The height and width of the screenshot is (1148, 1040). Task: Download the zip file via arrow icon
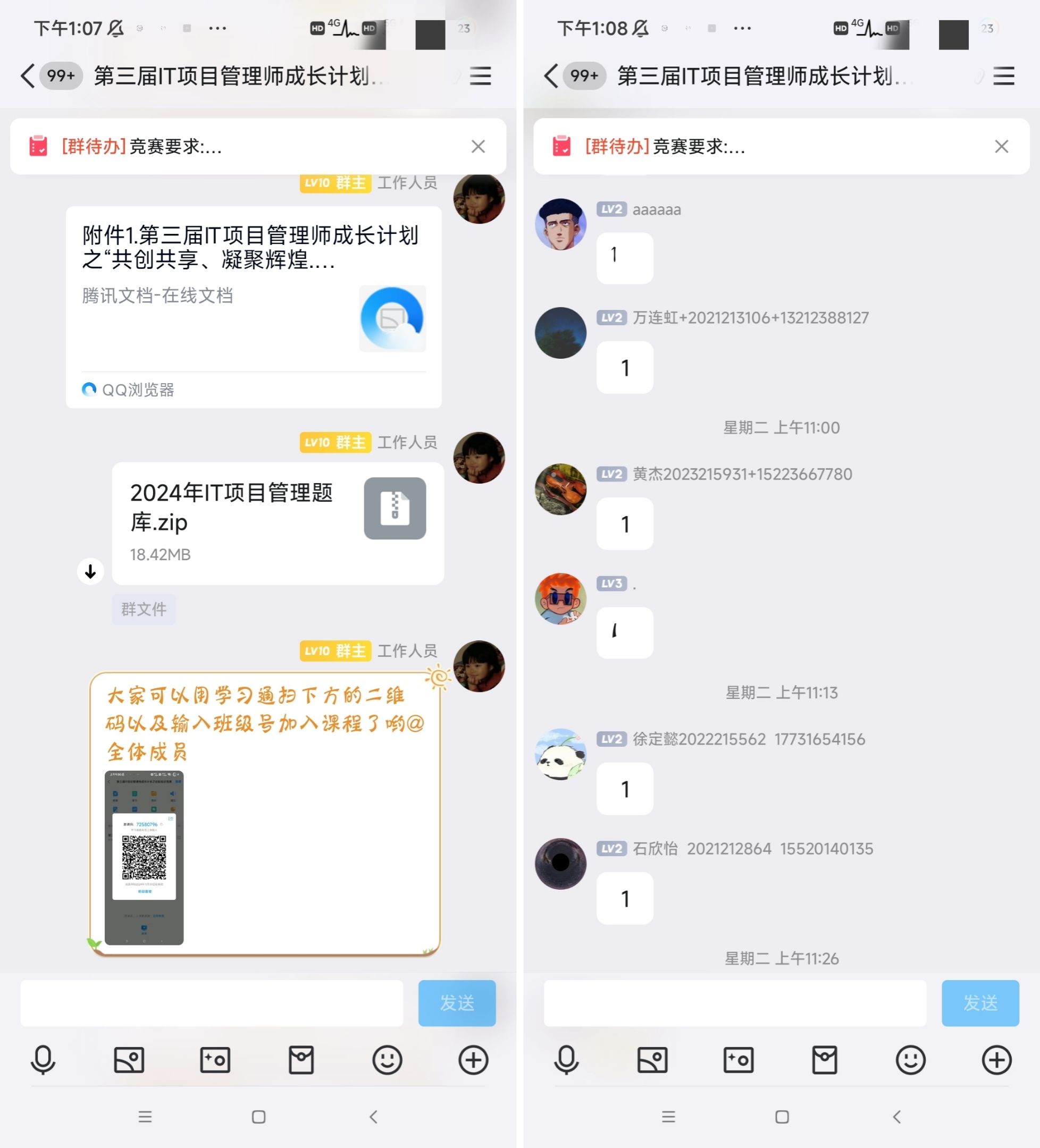(90, 571)
